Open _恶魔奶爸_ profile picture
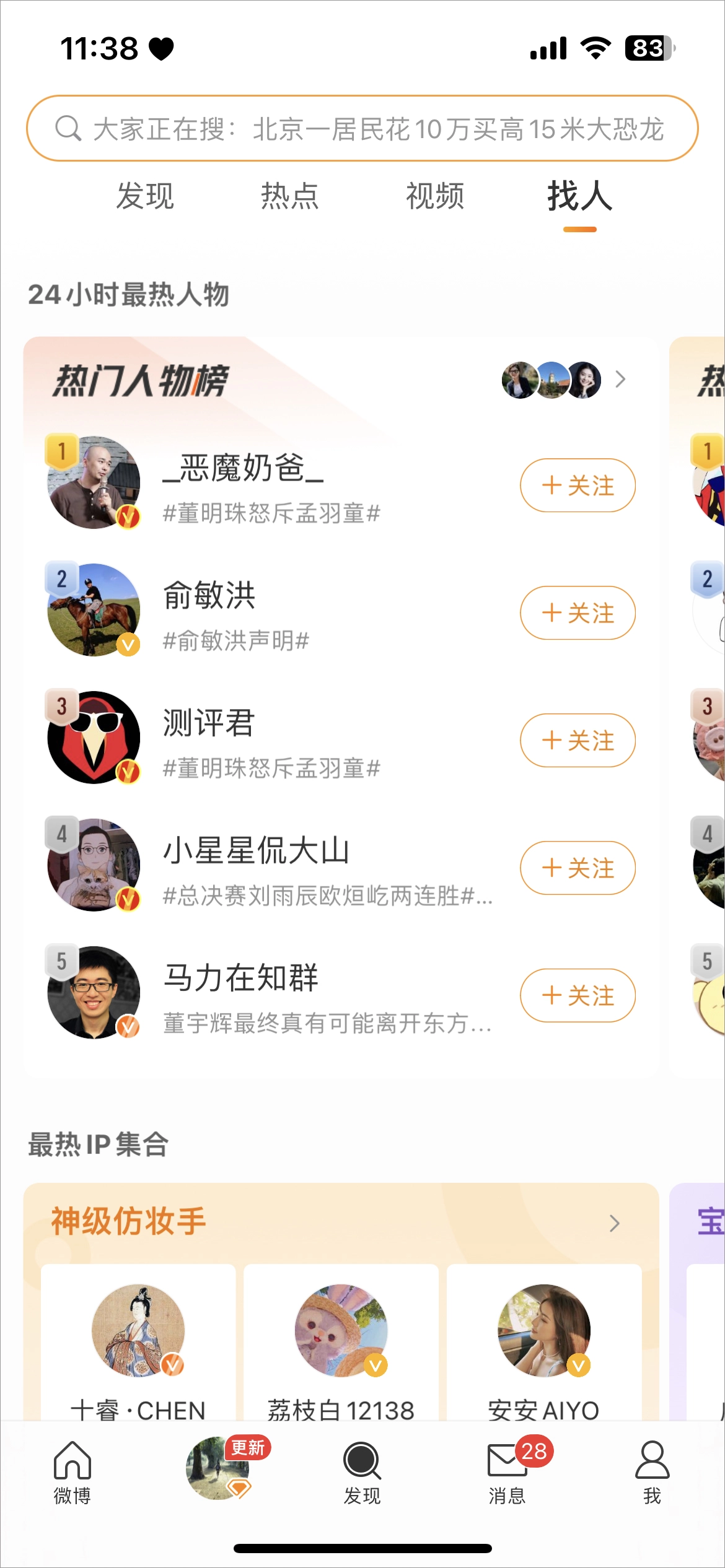The height and width of the screenshot is (1568, 725). click(94, 483)
